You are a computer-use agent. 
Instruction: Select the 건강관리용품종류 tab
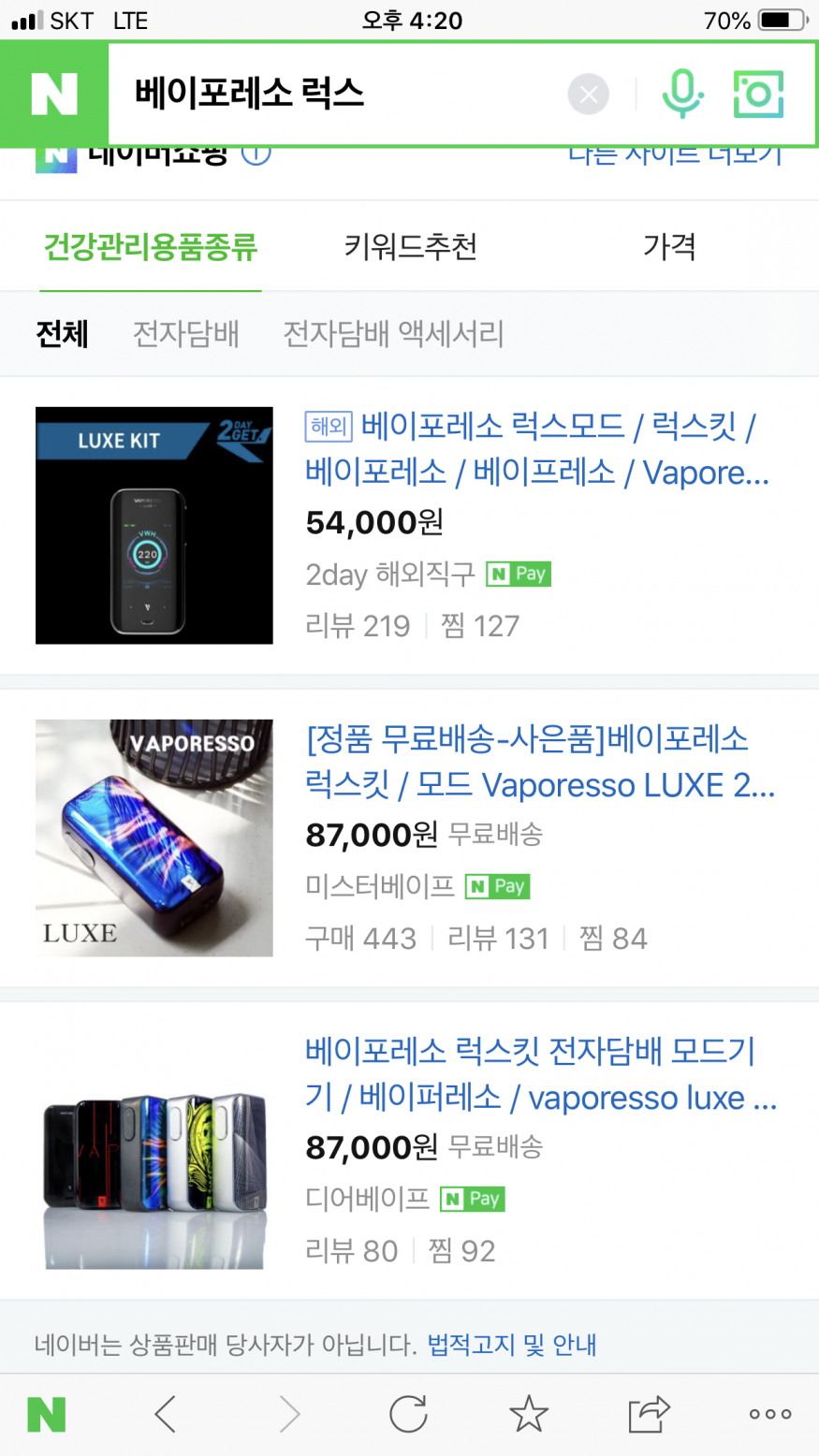click(150, 247)
